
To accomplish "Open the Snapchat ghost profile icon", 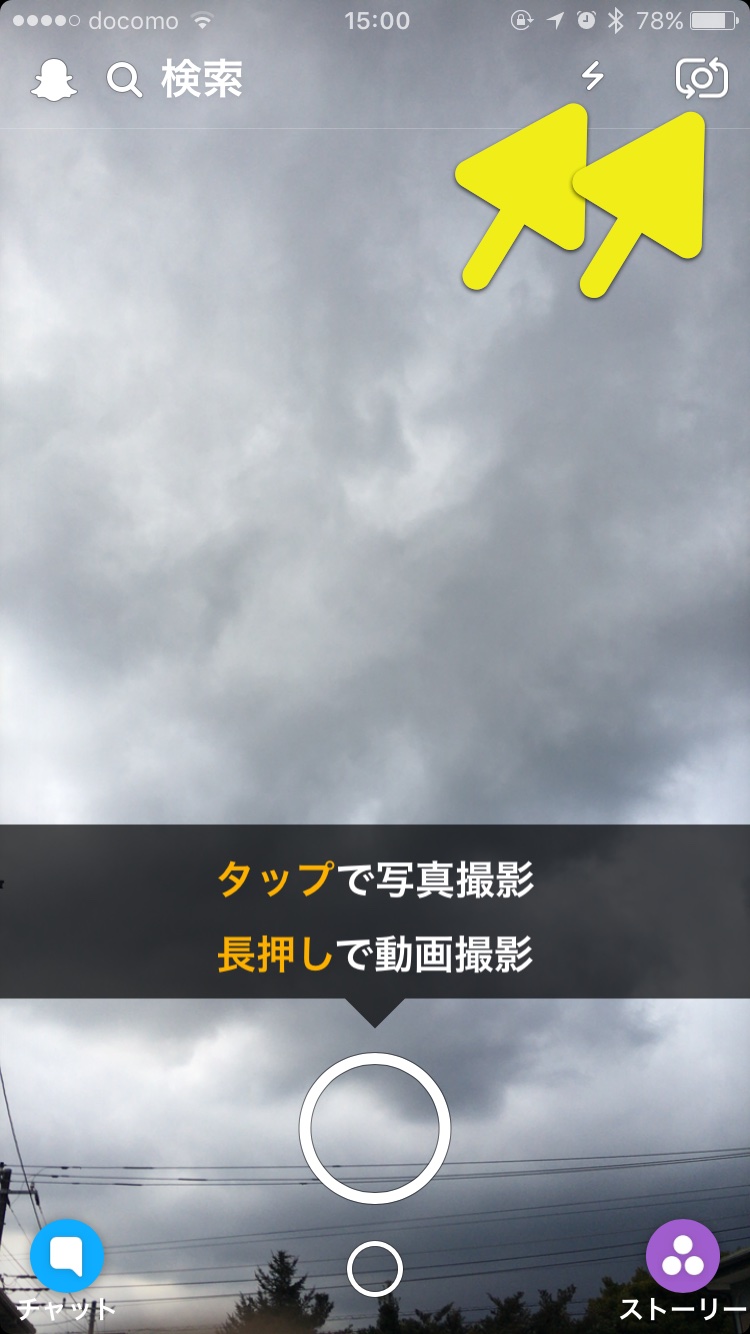I will tap(54, 80).
